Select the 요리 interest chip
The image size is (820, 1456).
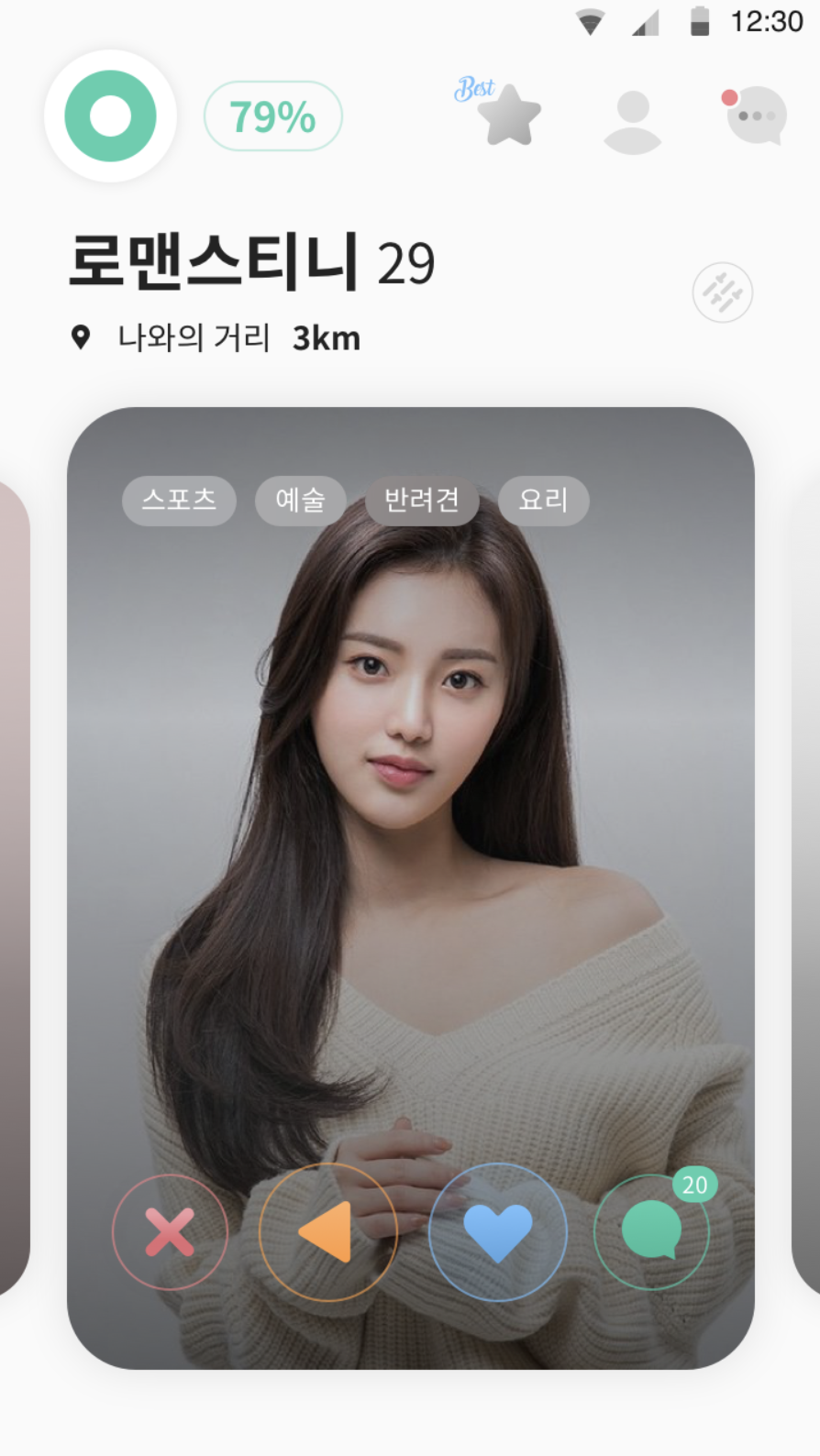point(543,500)
